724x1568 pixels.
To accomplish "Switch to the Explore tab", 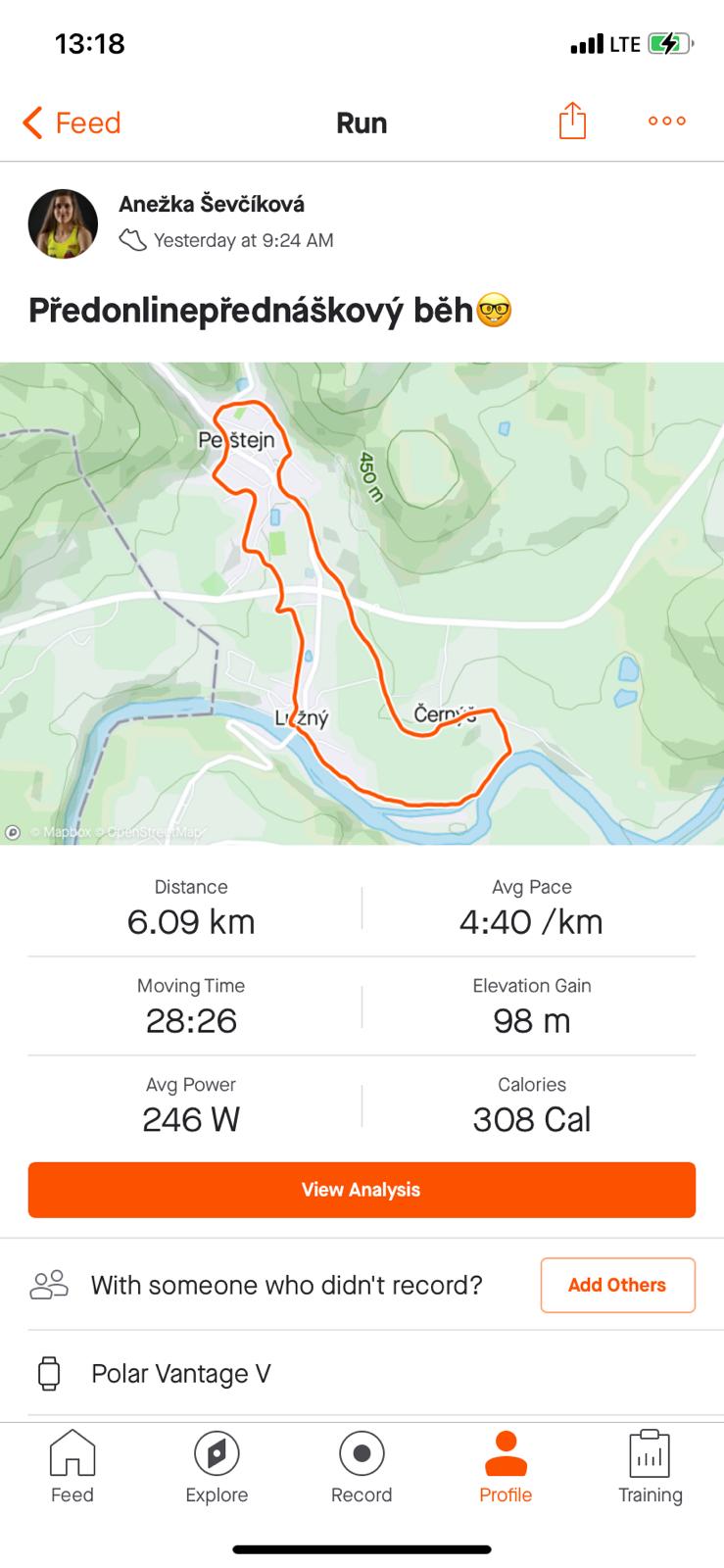I will tap(217, 1467).
